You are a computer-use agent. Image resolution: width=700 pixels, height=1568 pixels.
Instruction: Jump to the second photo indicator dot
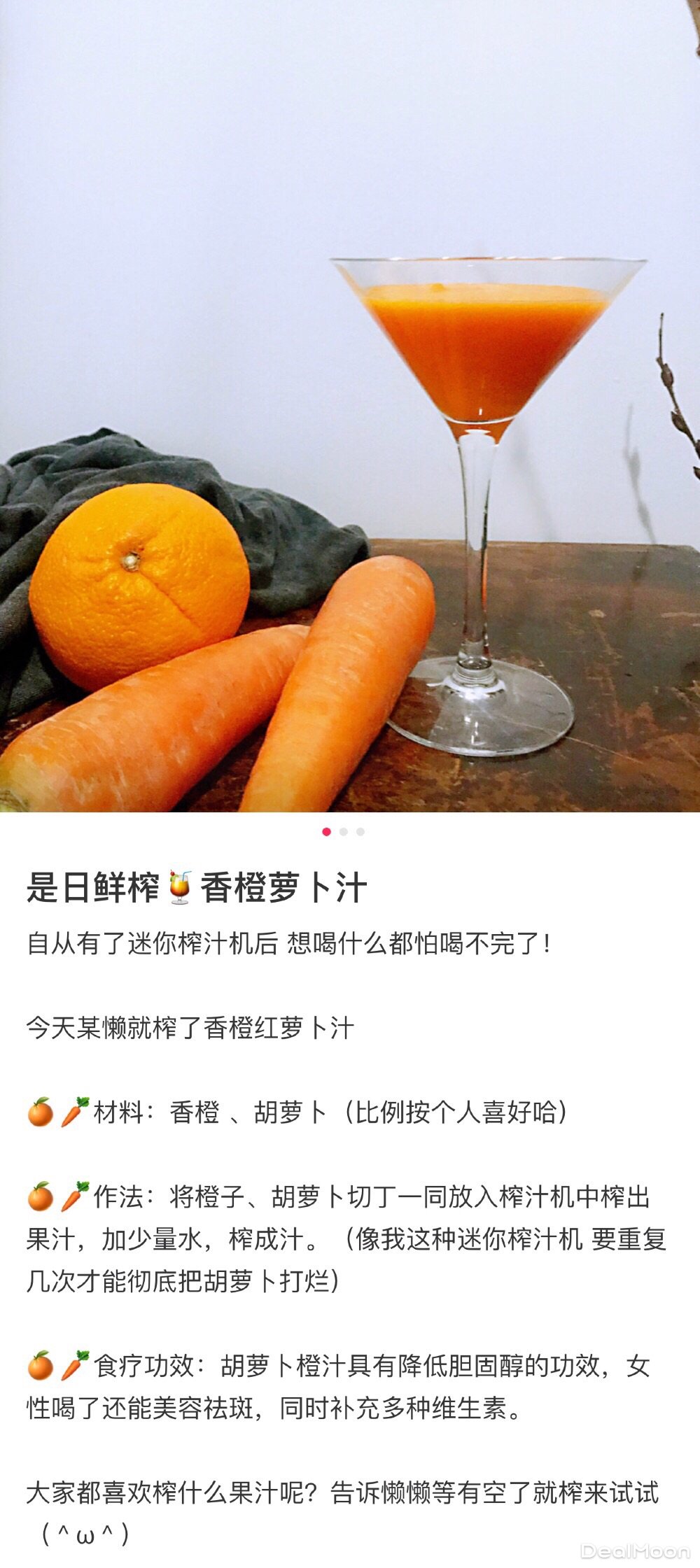343,832
